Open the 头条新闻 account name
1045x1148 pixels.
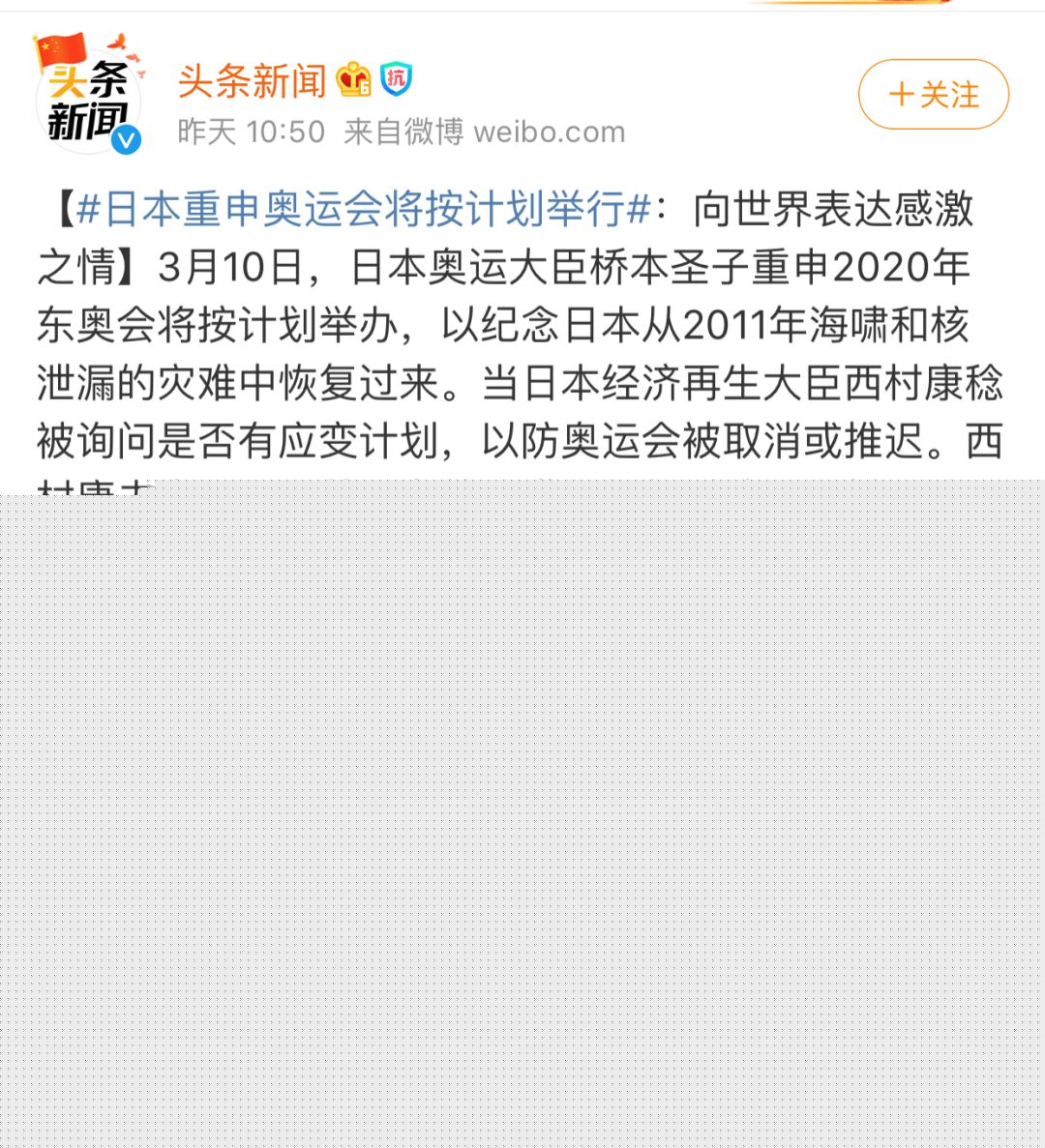pyautogui.click(x=252, y=81)
